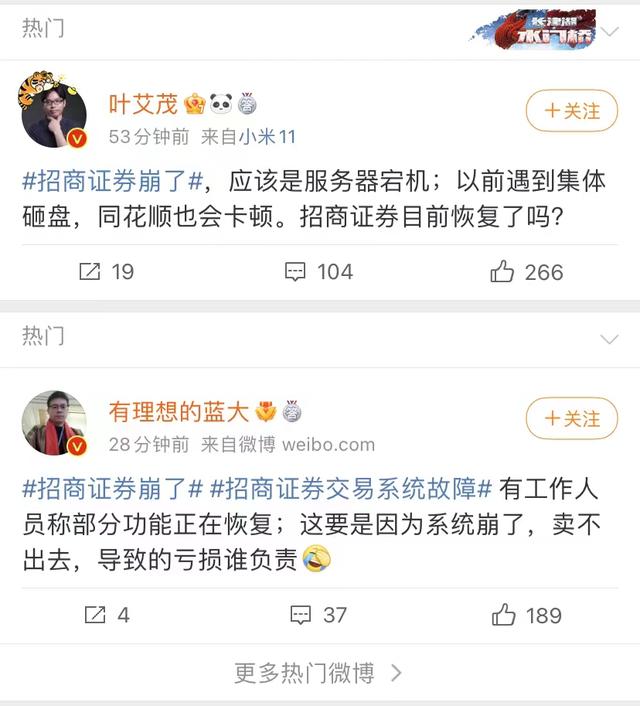
Task: Follow 叶艾茂 with the 关注 button
Action: pyautogui.click(x=572, y=111)
